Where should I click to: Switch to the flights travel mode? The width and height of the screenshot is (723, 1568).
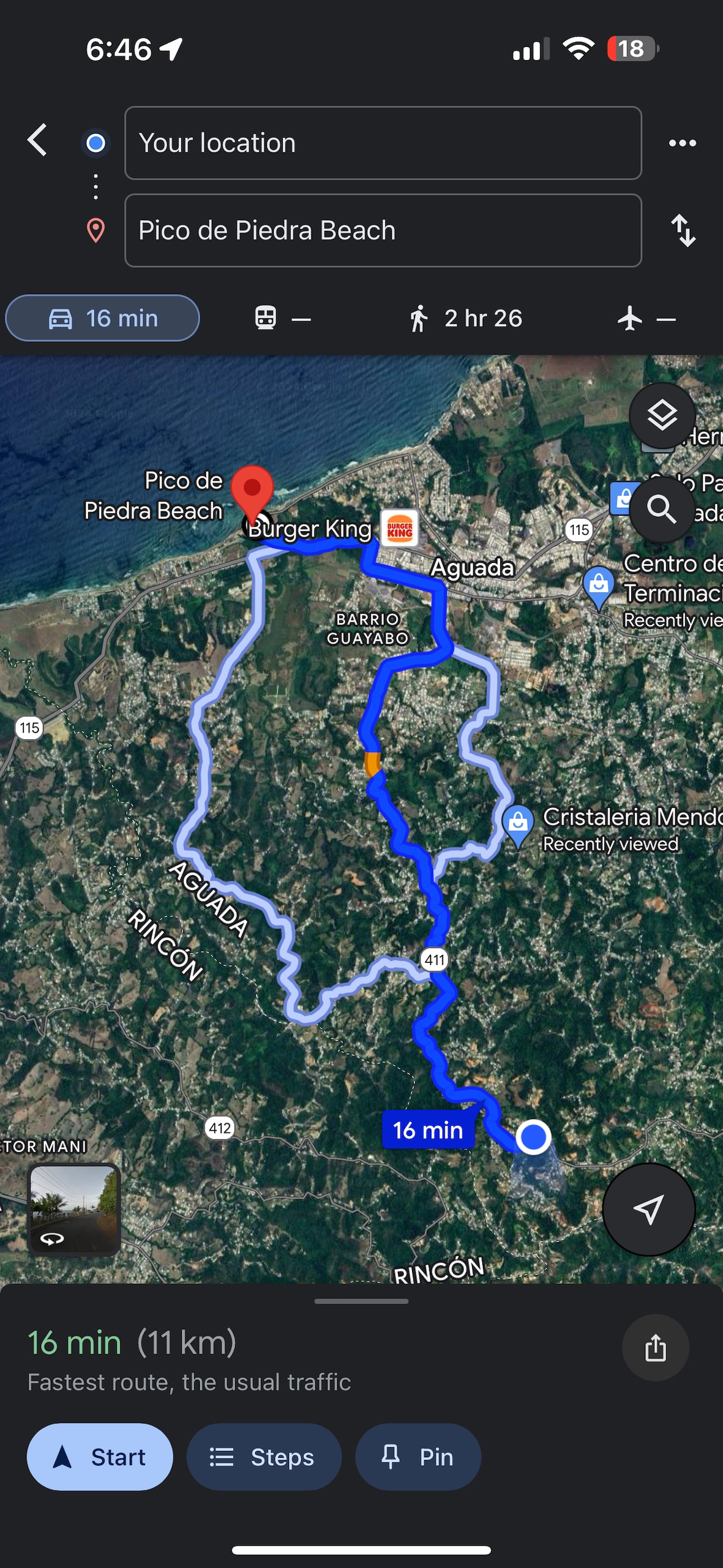pyautogui.click(x=646, y=318)
